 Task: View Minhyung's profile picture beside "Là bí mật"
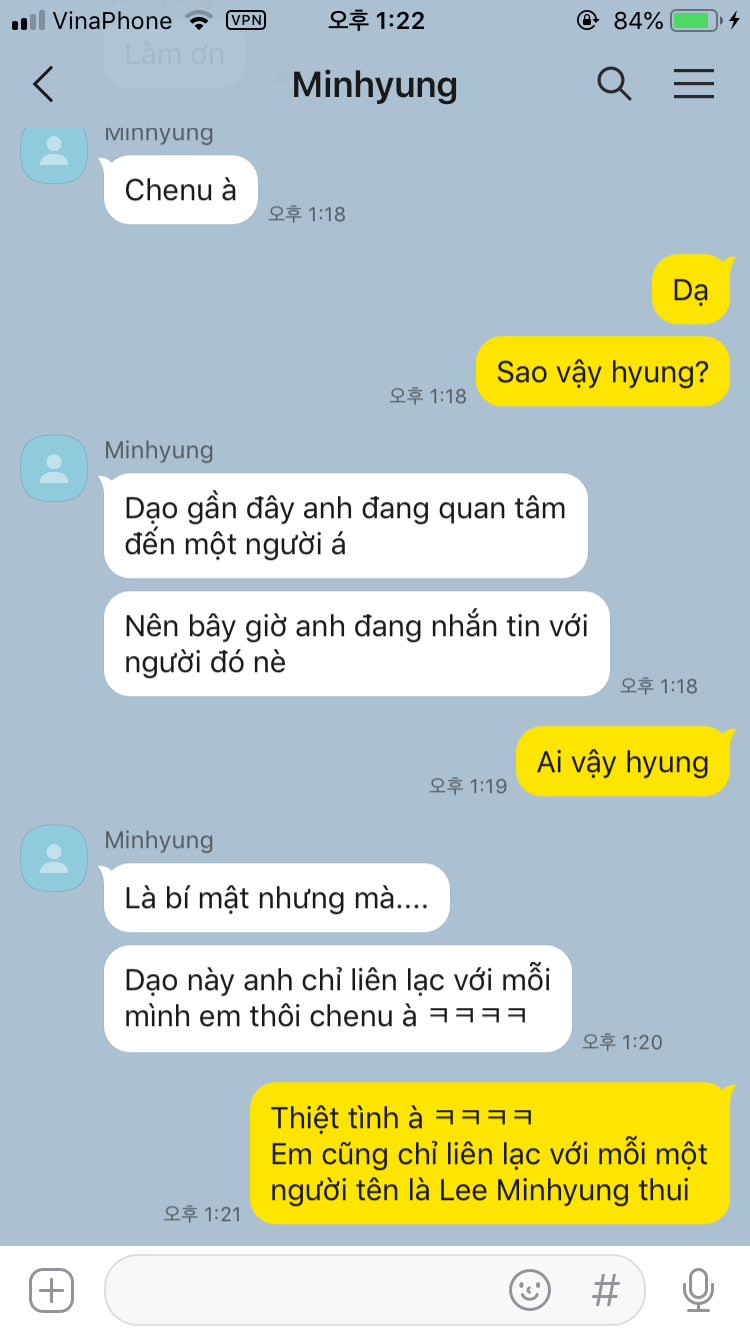pyautogui.click(x=54, y=858)
